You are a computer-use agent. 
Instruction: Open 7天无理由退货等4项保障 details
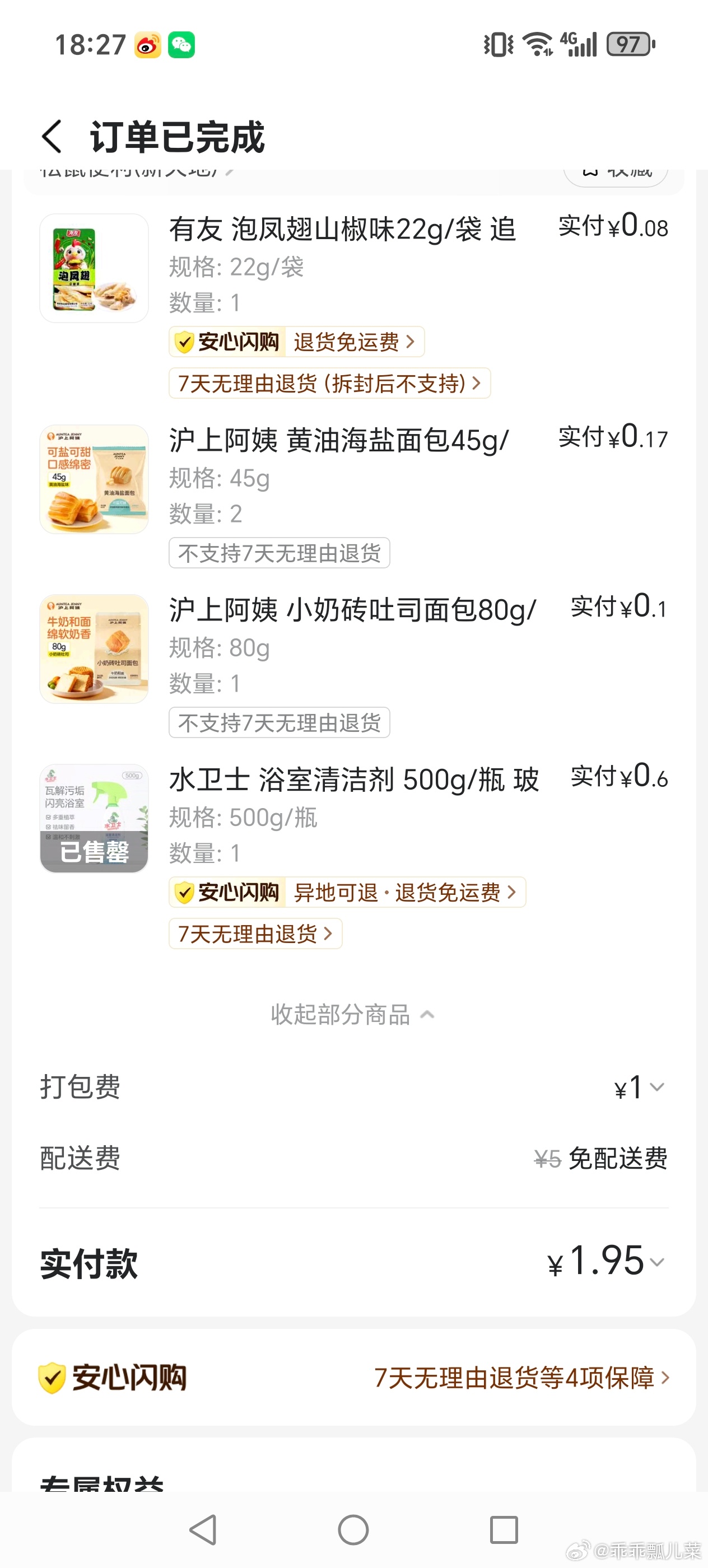click(521, 1378)
